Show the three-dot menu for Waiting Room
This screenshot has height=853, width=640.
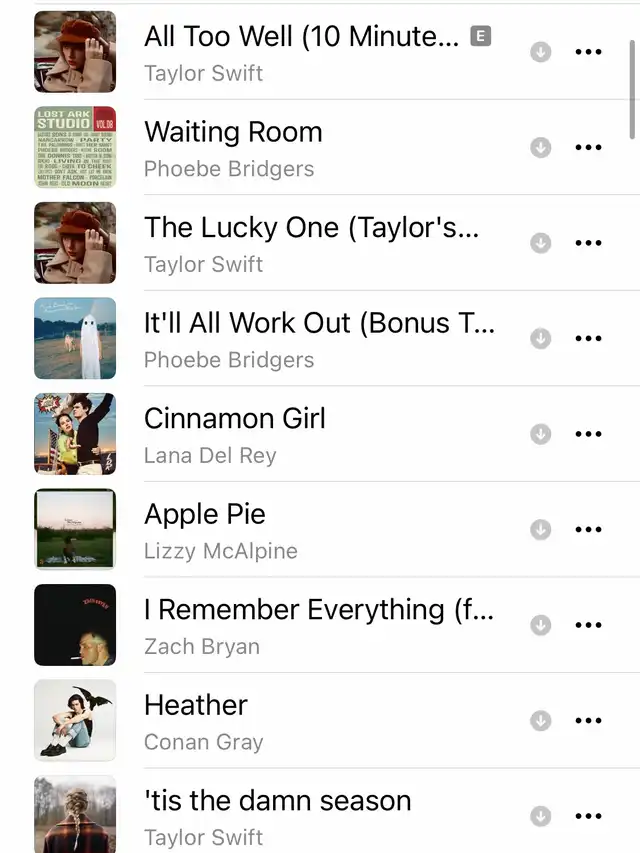tap(589, 148)
